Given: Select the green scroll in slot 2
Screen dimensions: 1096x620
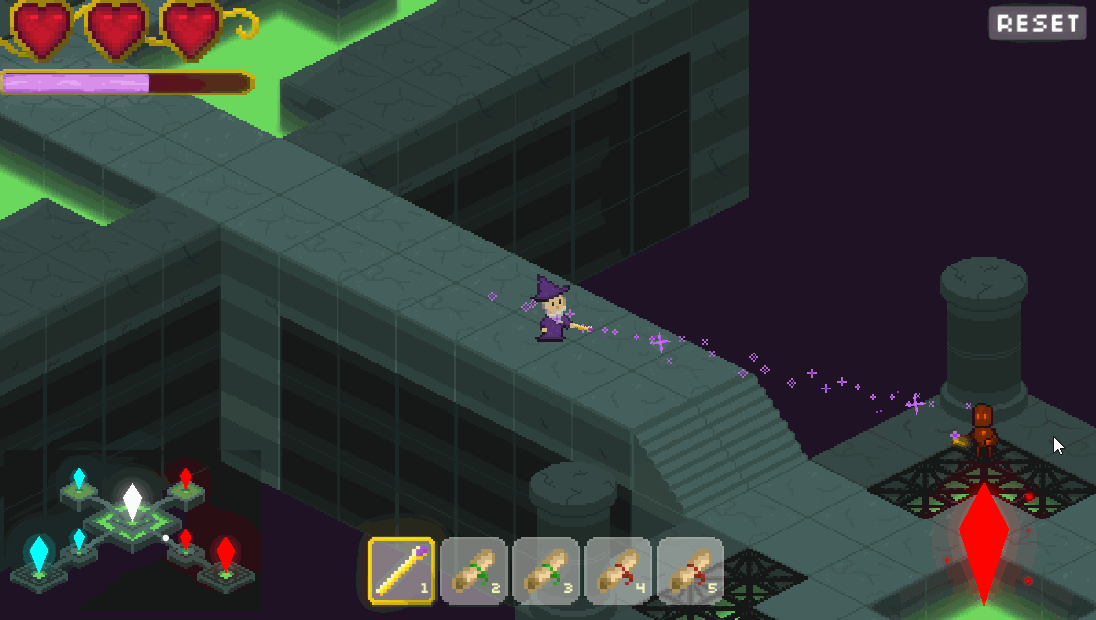Looking at the screenshot, I should pyautogui.click(x=473, y=571).
